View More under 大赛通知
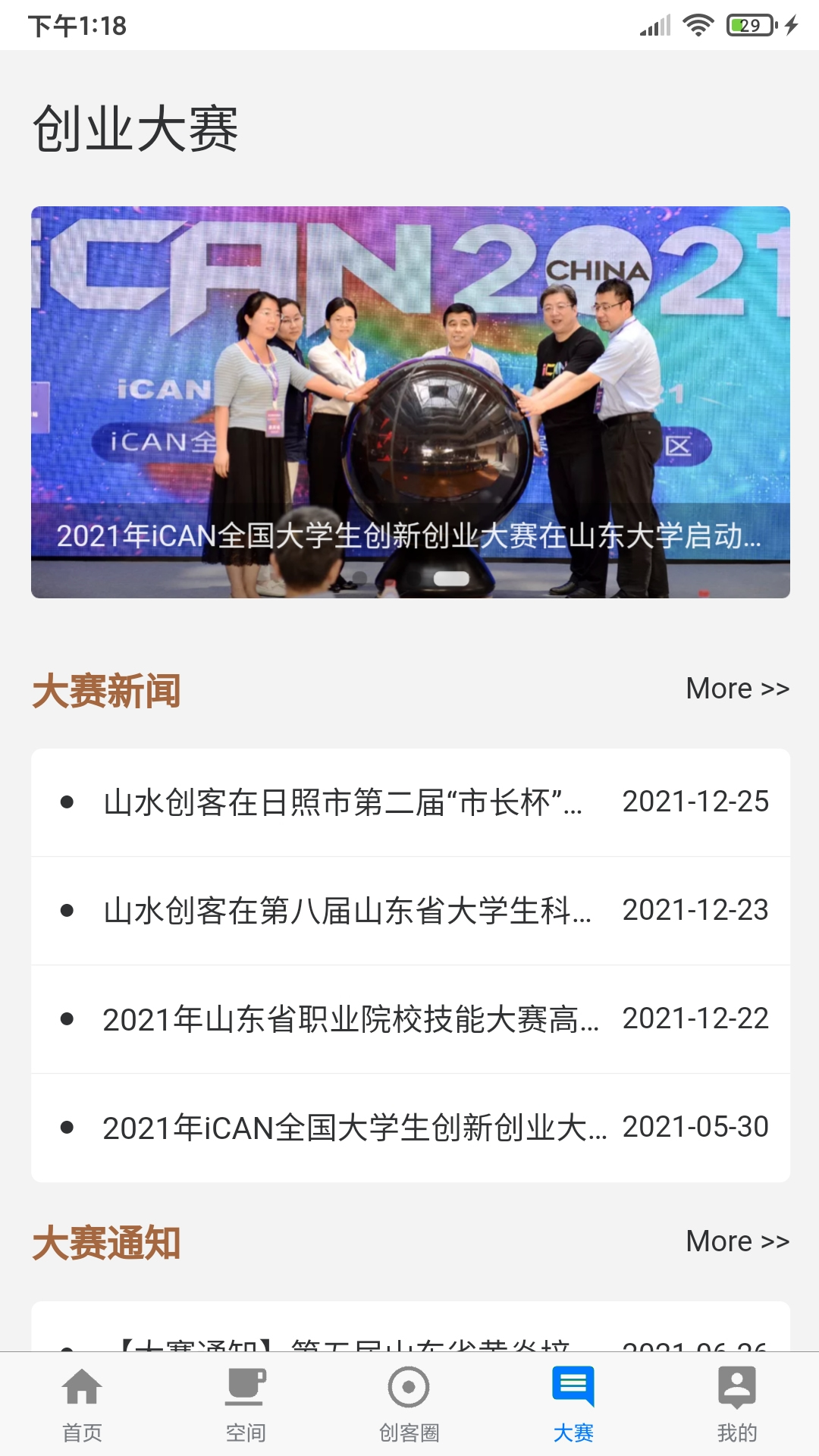 (x=737, y=1241)
